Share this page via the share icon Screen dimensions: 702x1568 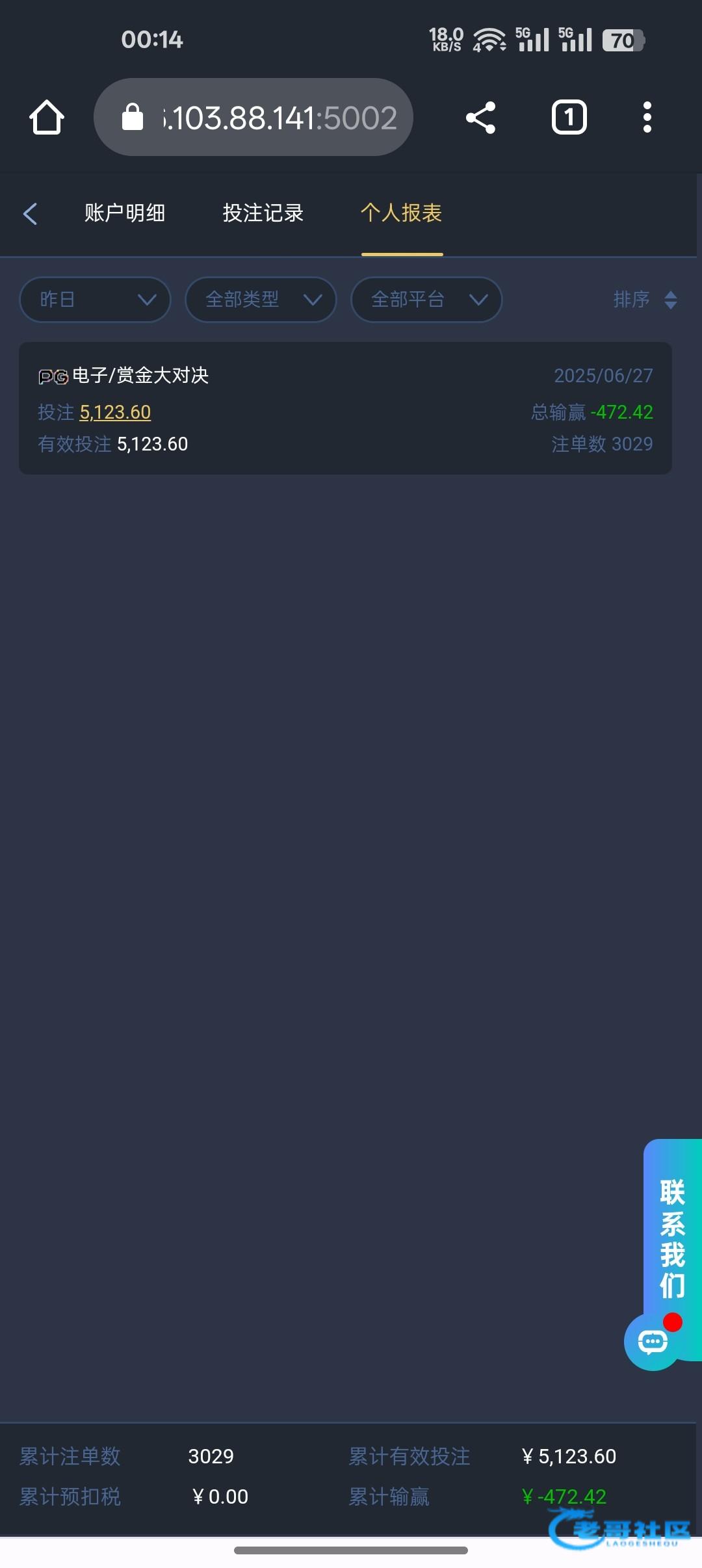pyautogui.click(x=481, y=118)
